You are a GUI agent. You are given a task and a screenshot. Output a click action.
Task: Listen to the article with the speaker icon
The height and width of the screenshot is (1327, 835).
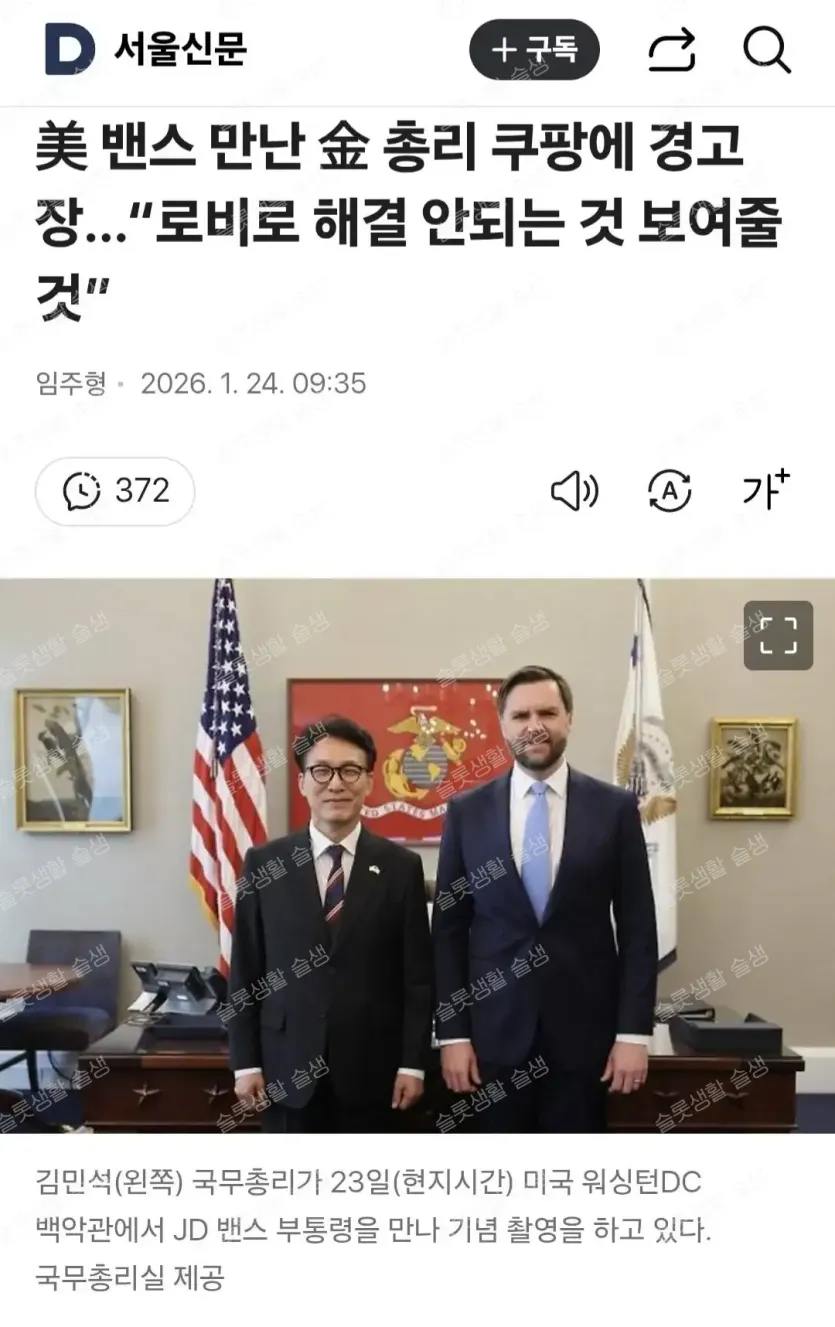[x=574, y=491]
